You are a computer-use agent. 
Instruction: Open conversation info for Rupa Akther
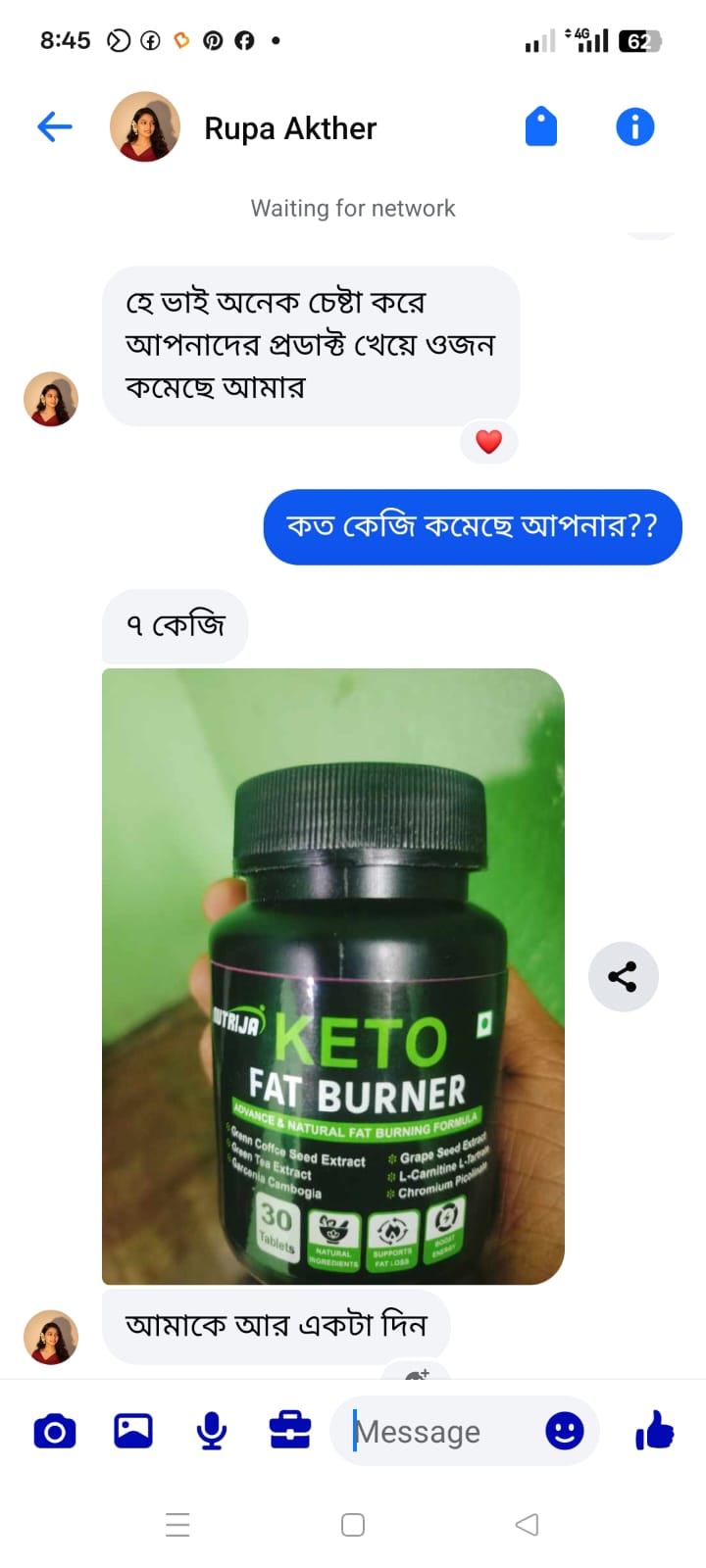coord(634,127)
